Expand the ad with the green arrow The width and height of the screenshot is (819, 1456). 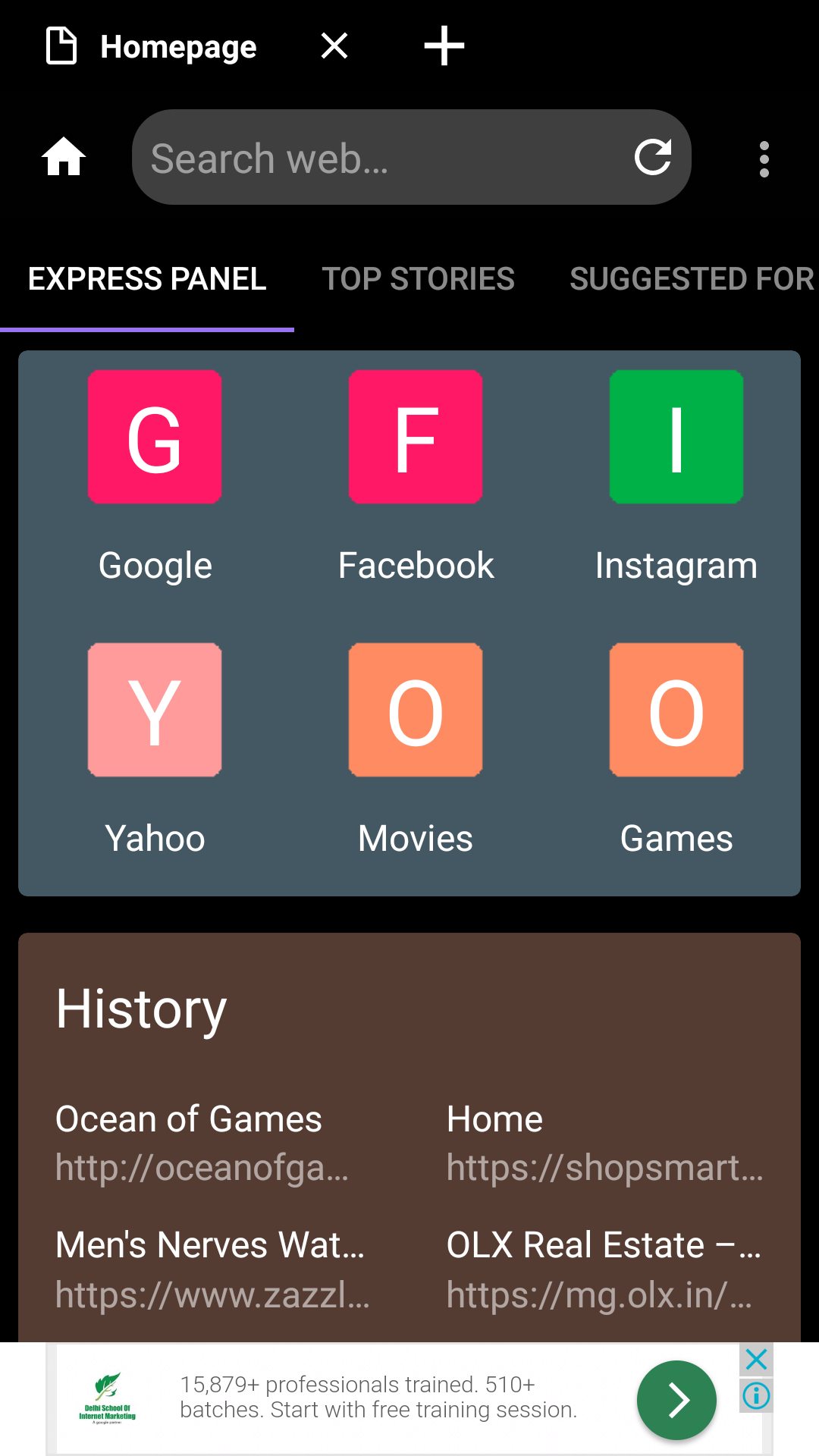click(676, 1401)
